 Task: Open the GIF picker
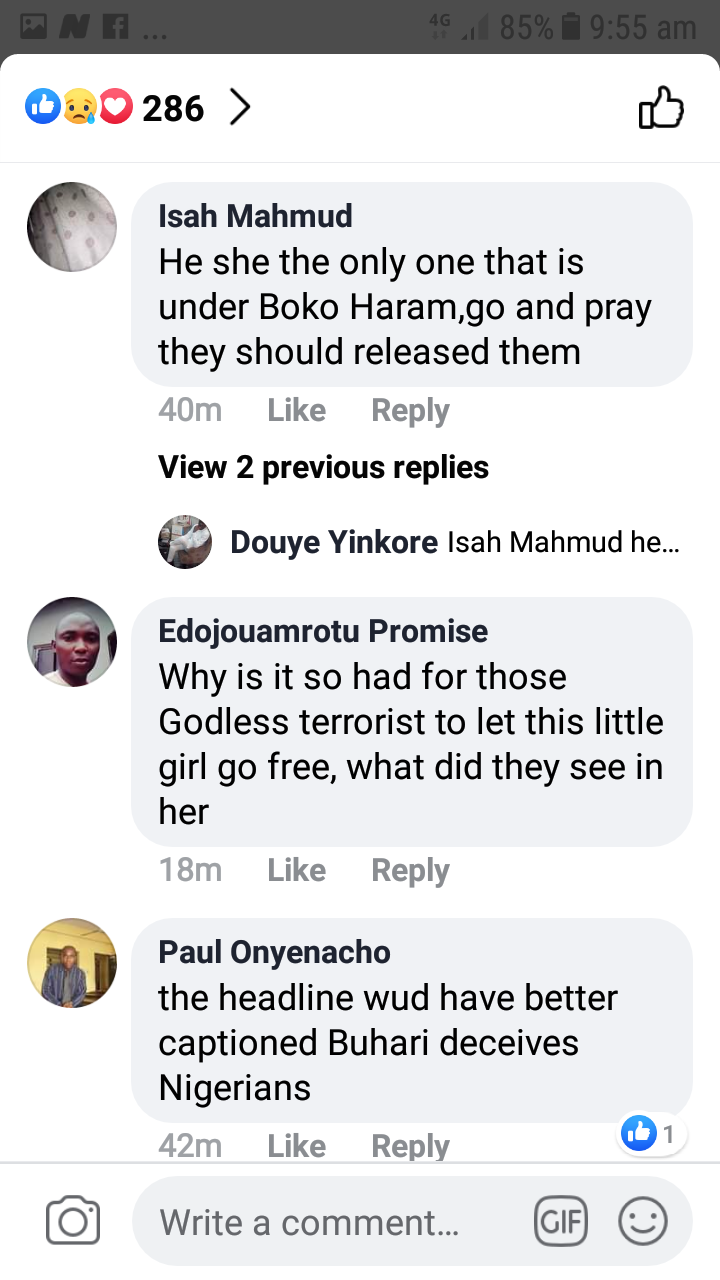tap(561, 1221)
